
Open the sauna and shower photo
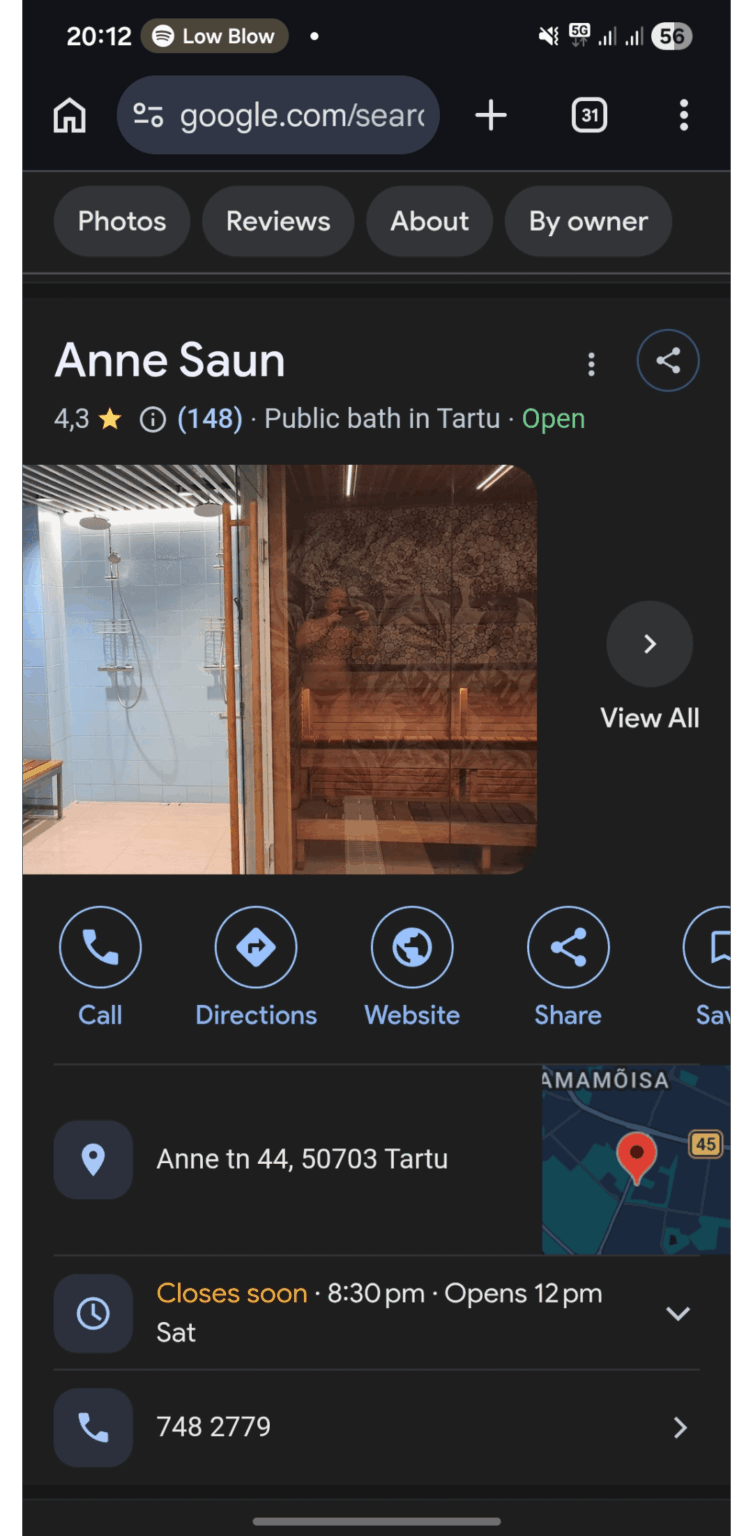280,669
